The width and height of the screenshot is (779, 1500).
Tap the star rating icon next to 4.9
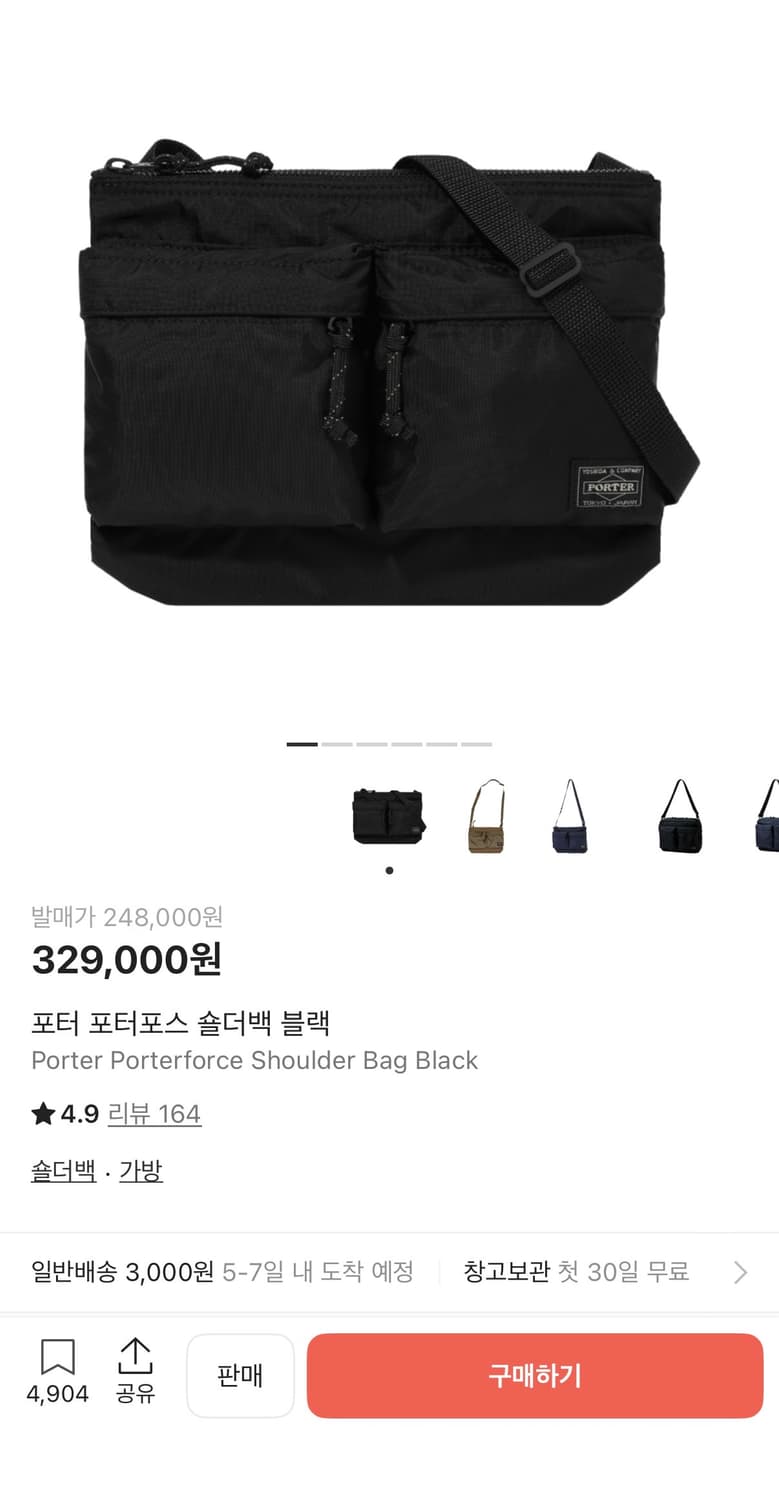[x=44, y=1113]
